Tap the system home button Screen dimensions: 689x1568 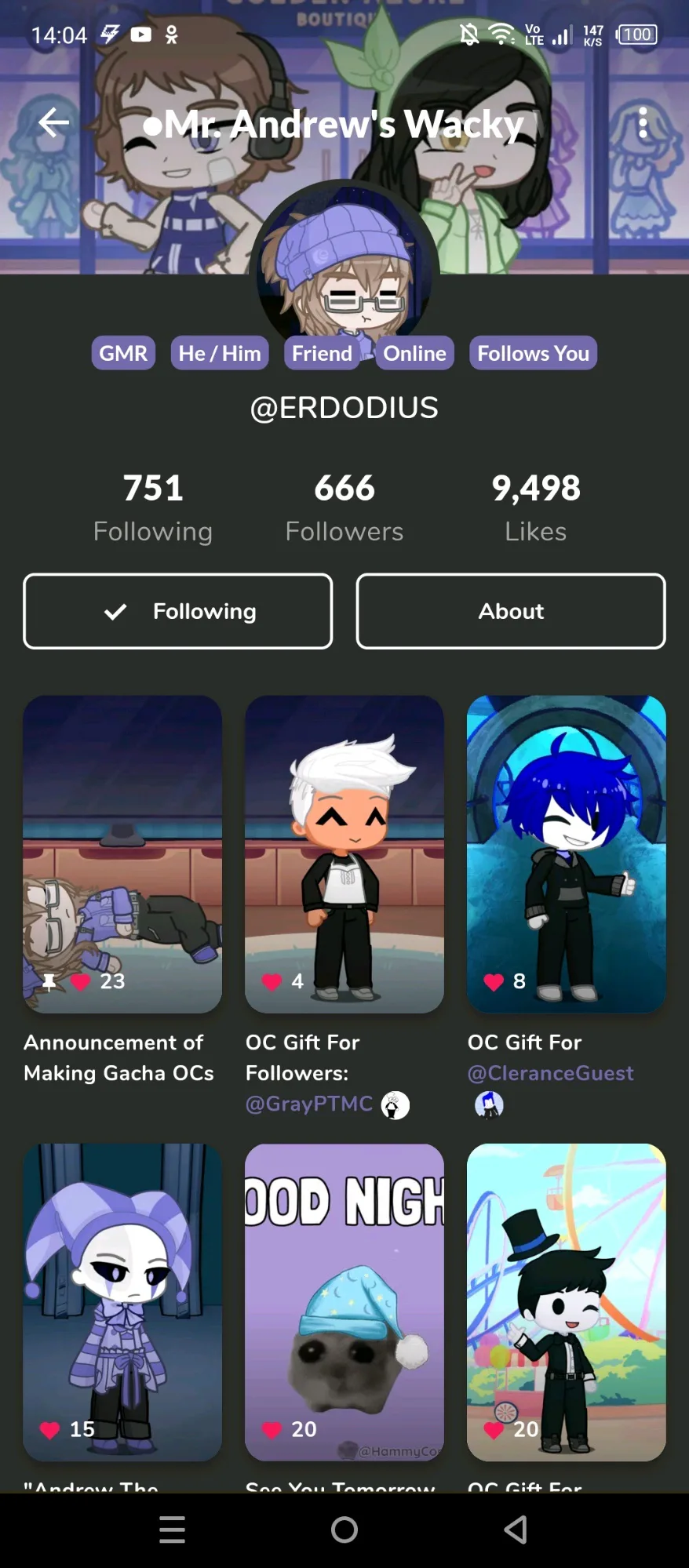[344, 1529]
